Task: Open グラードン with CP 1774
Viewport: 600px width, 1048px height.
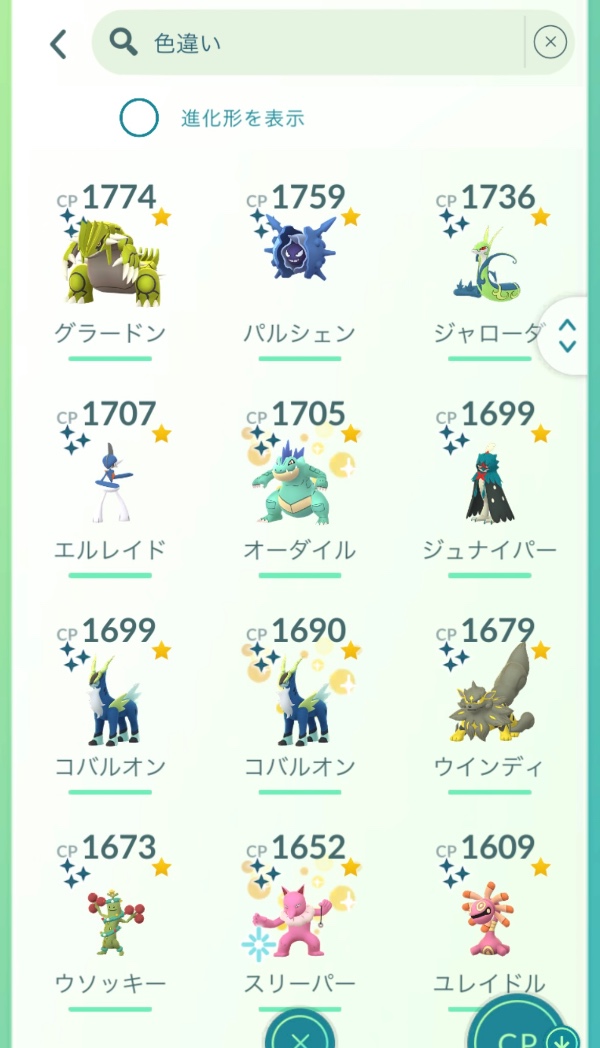Action: 110,265
